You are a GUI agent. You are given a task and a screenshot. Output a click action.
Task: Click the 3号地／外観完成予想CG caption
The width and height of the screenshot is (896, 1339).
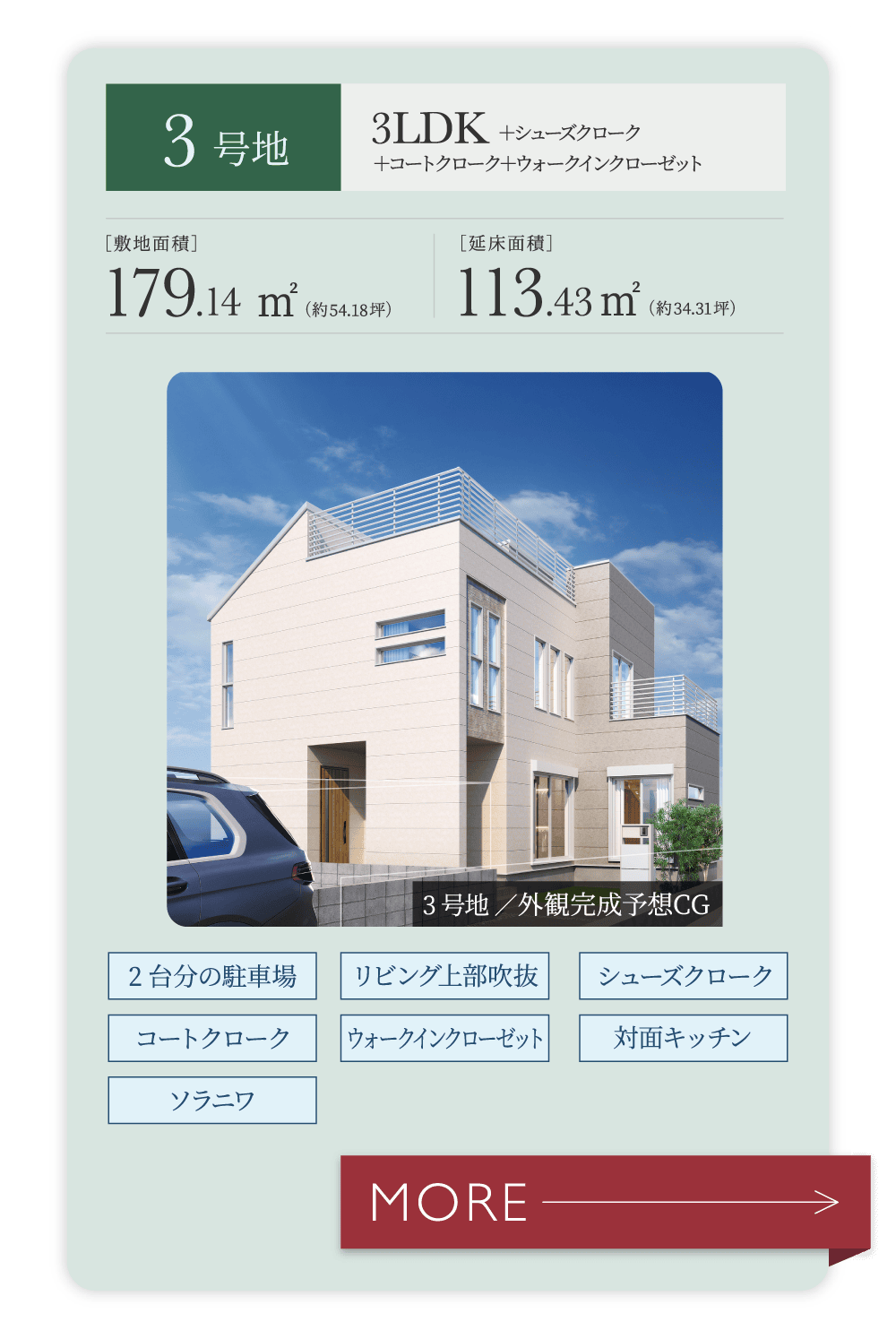click(565, 906)
